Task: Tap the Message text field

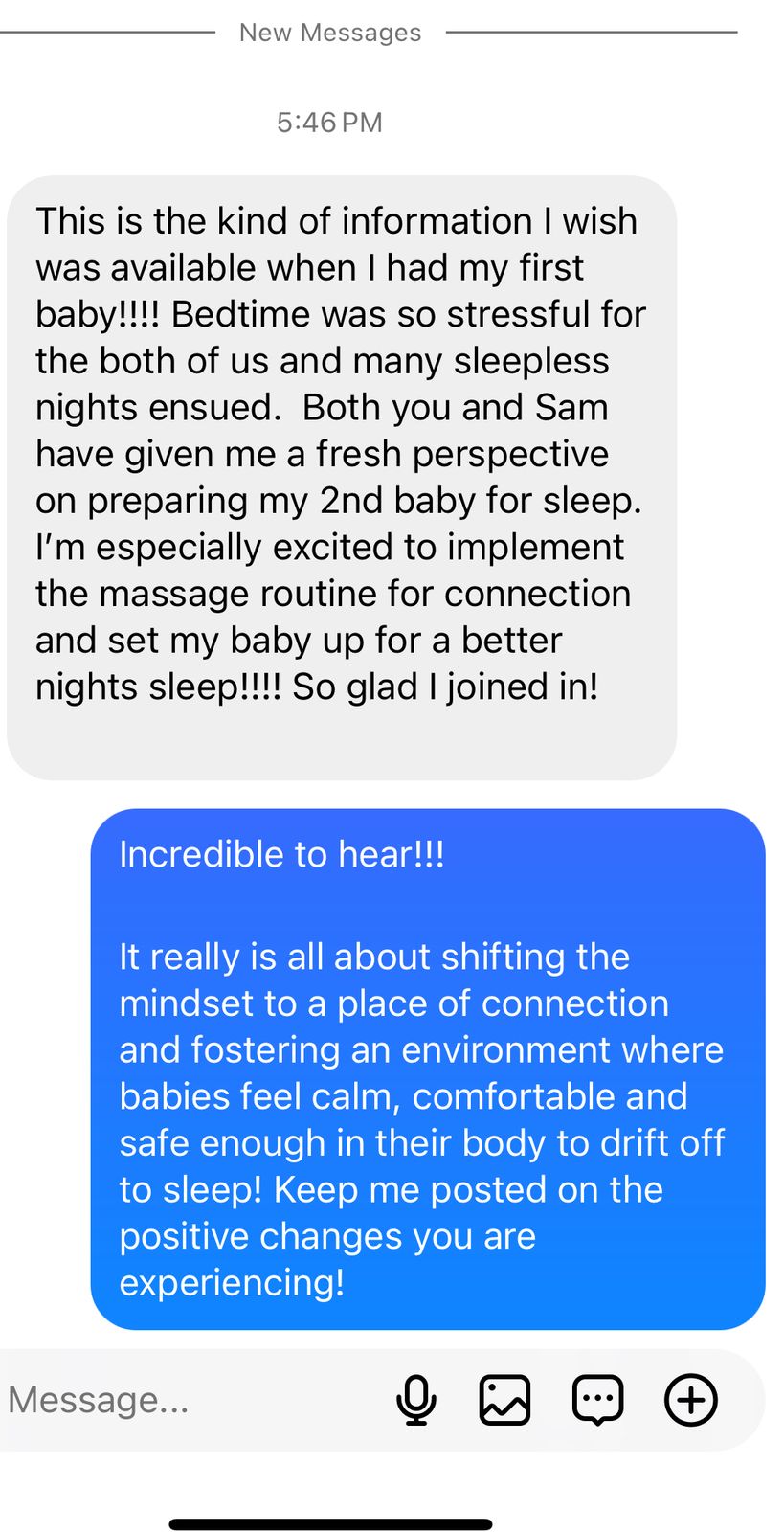Action: 191,1400
